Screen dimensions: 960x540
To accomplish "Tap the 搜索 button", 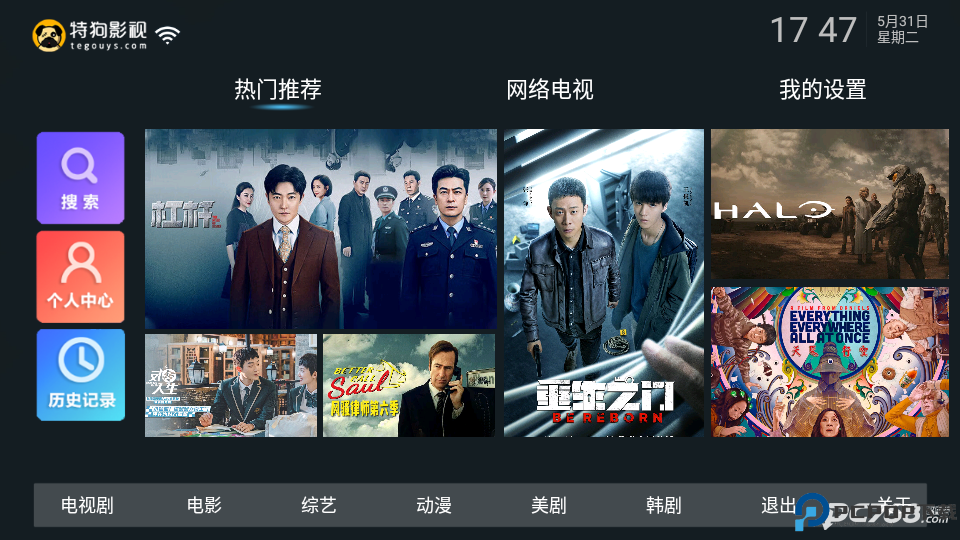I will click(x=80, y=178).
